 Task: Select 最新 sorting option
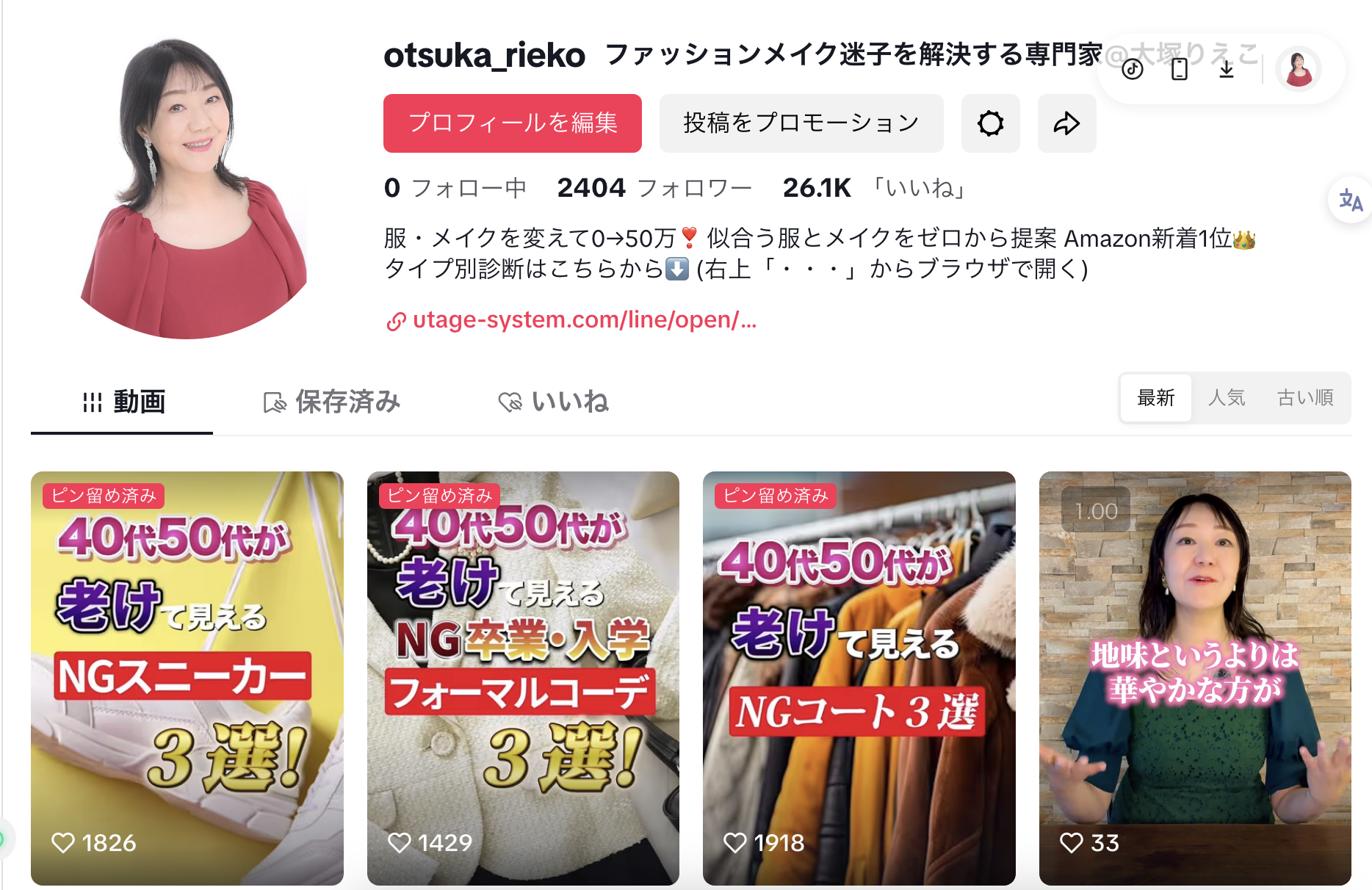coord(1155,398)
